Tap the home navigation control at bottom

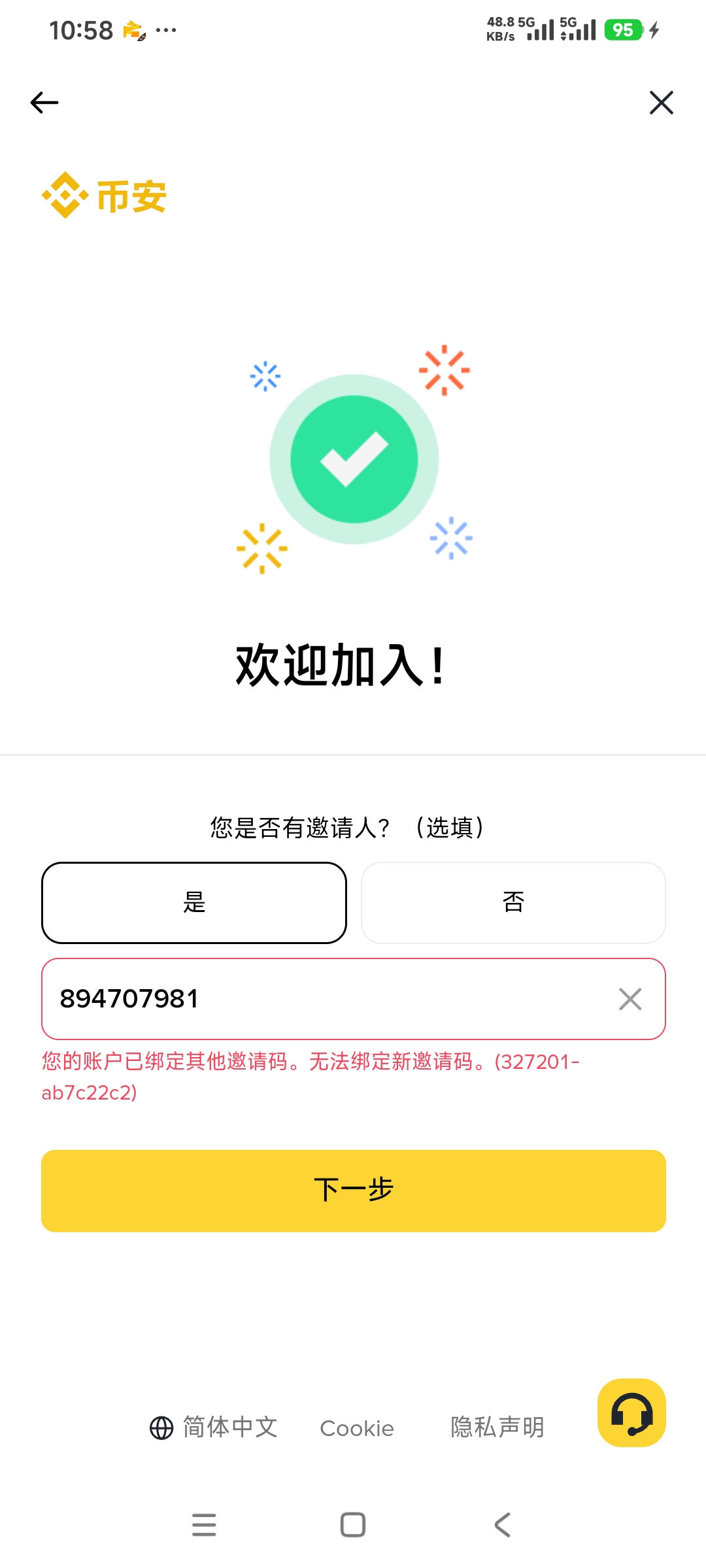[x=352, y=1526]
